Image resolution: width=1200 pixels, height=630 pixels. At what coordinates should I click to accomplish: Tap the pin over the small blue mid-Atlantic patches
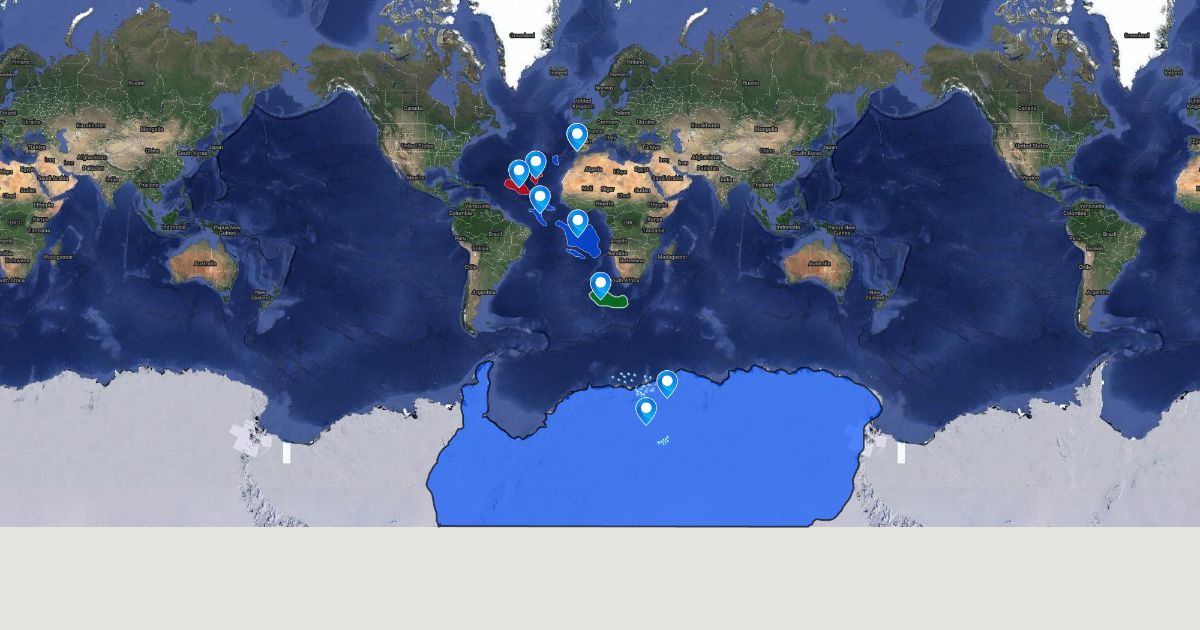click(540, 197)
